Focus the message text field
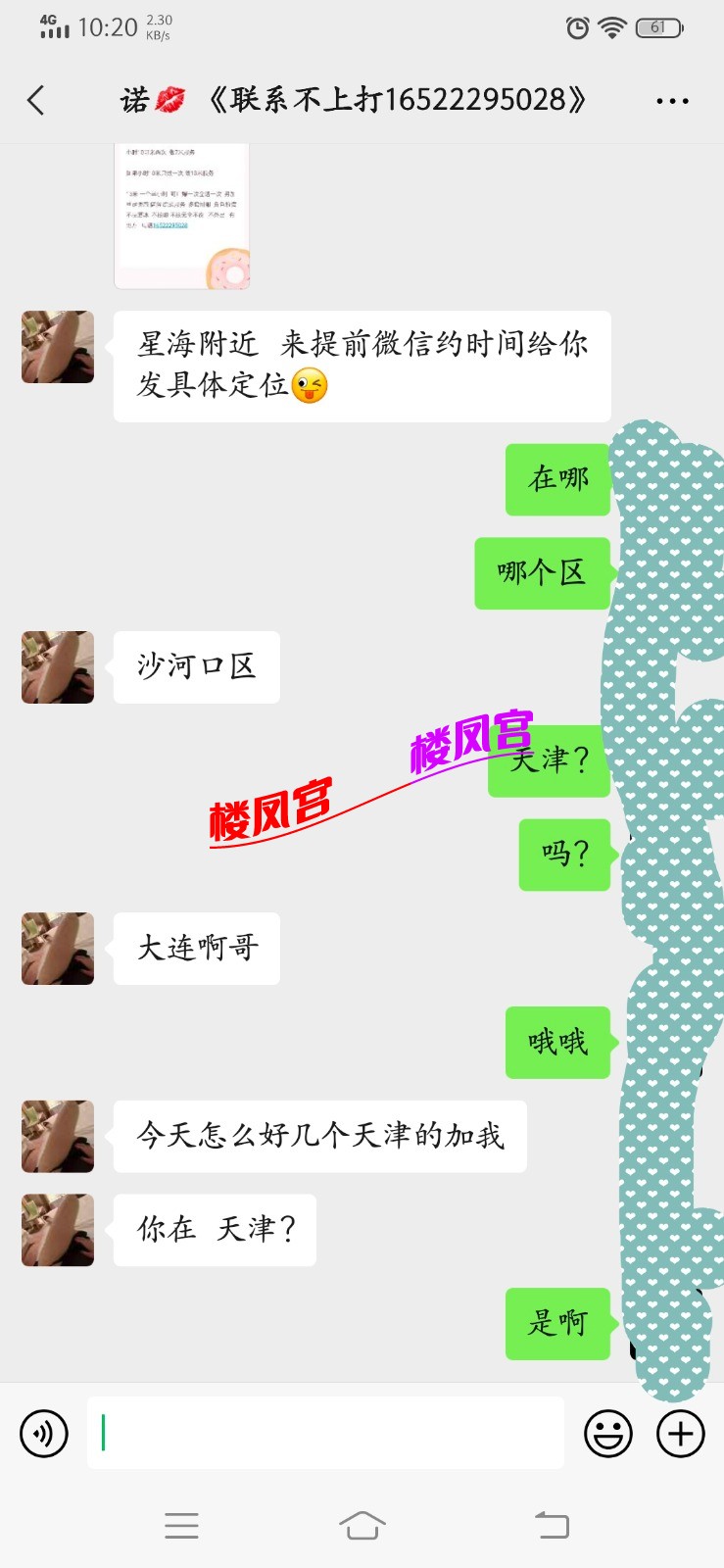Screen dimensions: 724x1568 tap(325, 1433)
